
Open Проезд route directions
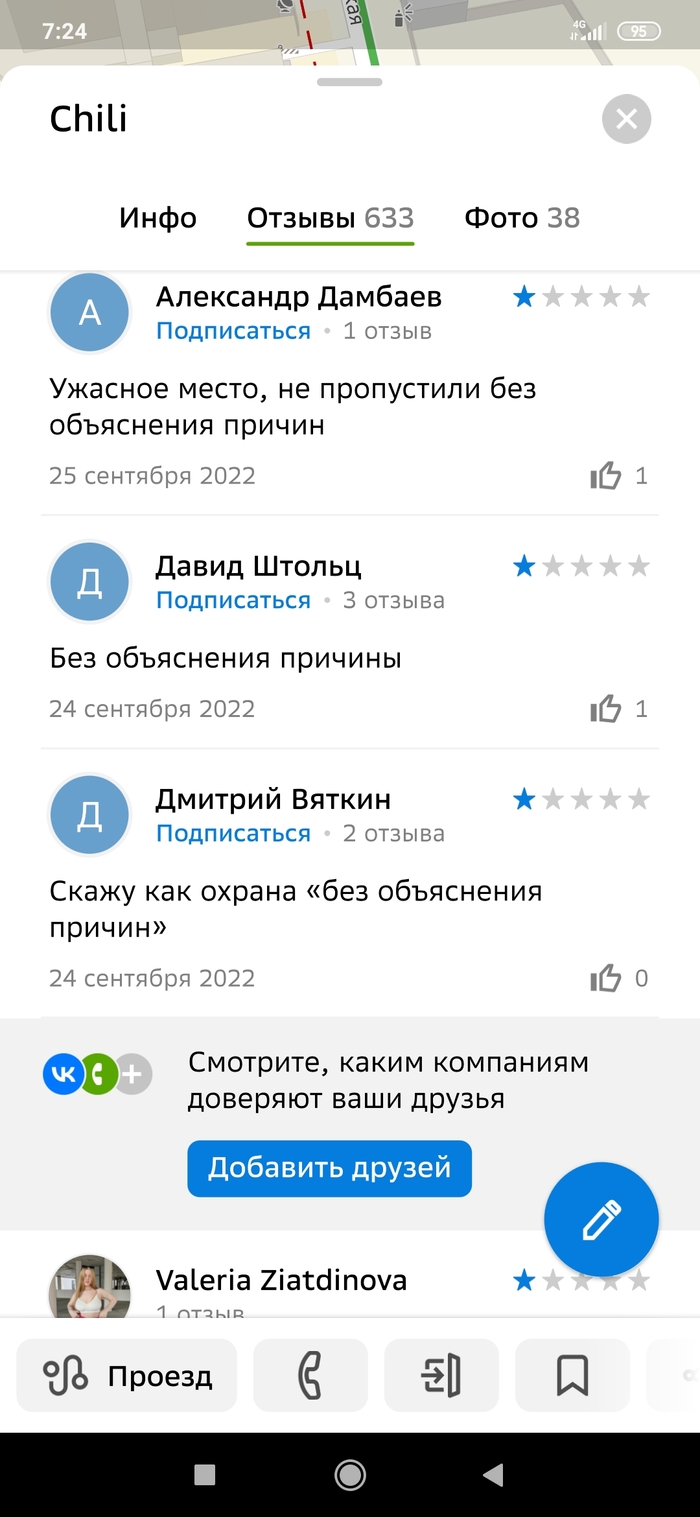(127, 1376)
